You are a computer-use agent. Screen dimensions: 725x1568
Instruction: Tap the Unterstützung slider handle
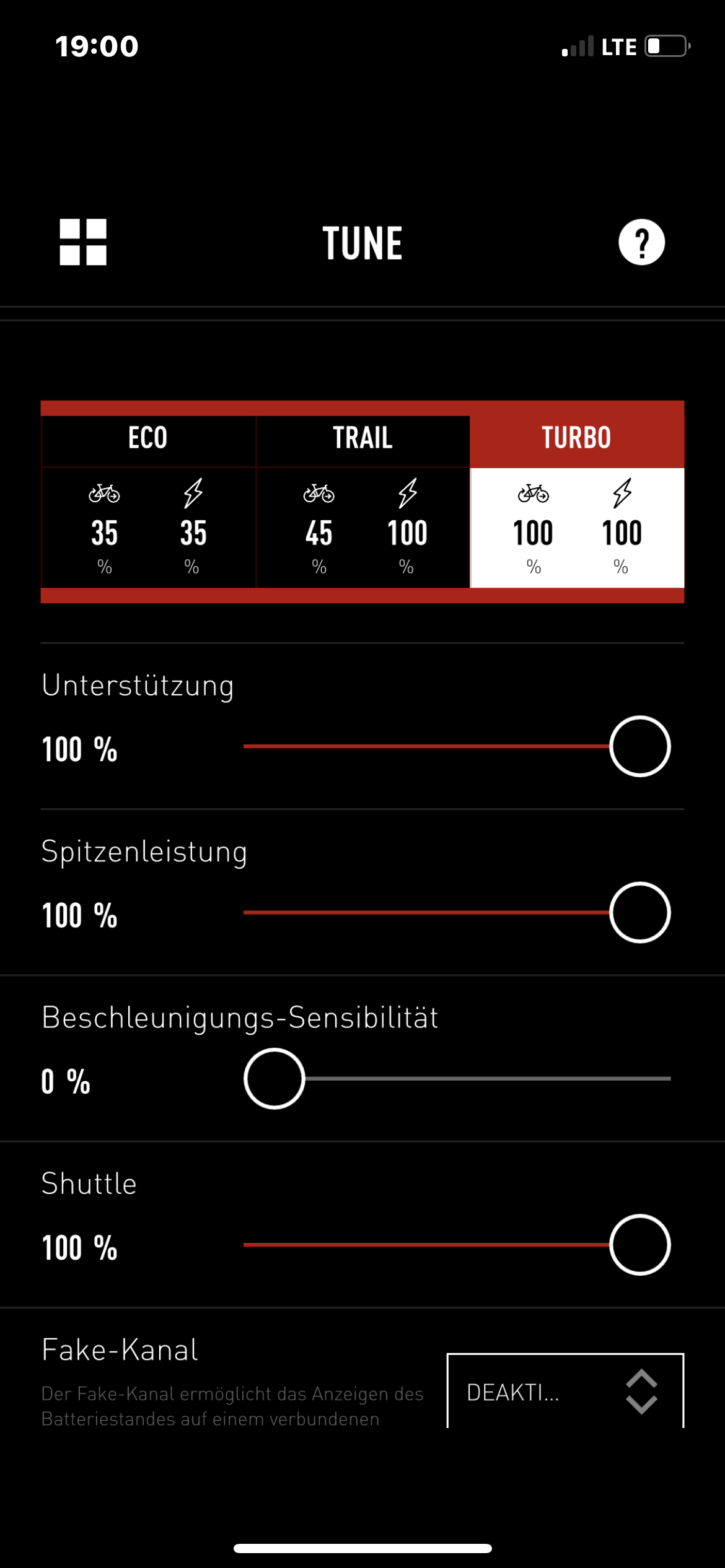pos(639,746)
